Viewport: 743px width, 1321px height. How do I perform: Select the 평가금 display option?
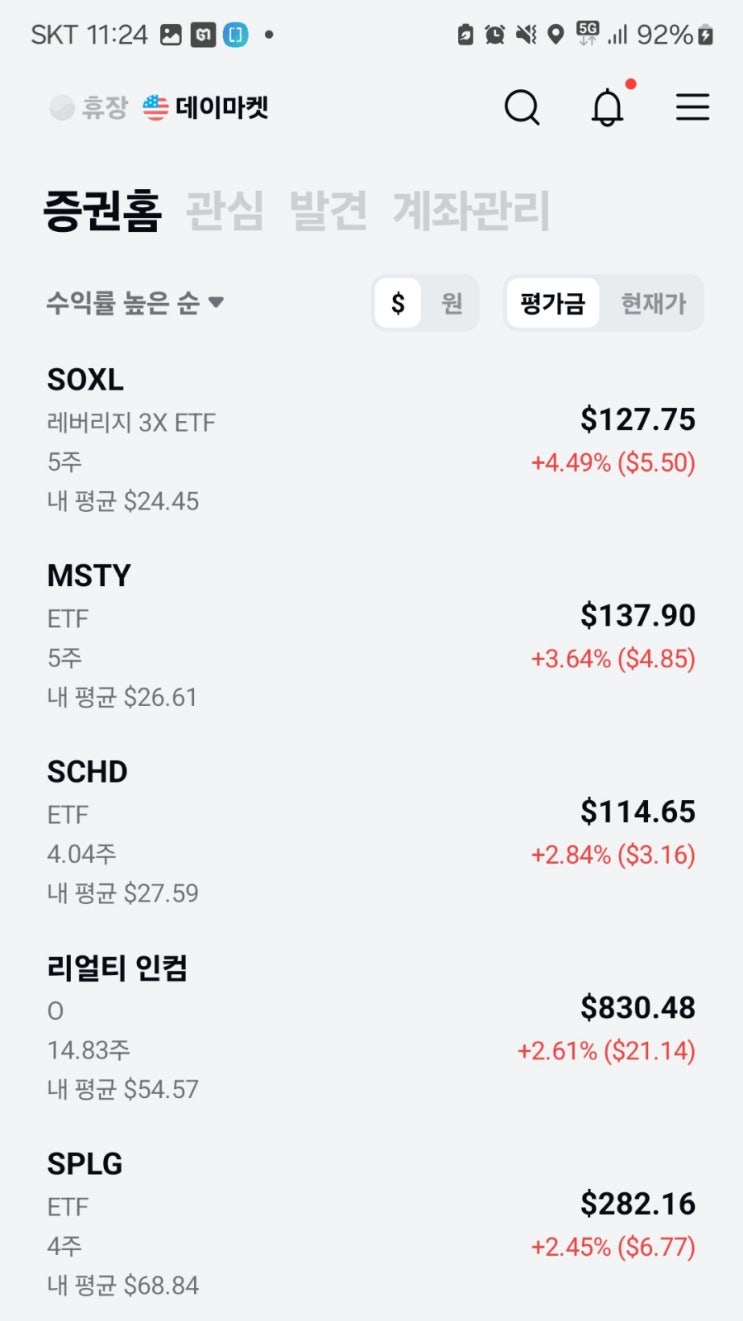coord(552,303)
